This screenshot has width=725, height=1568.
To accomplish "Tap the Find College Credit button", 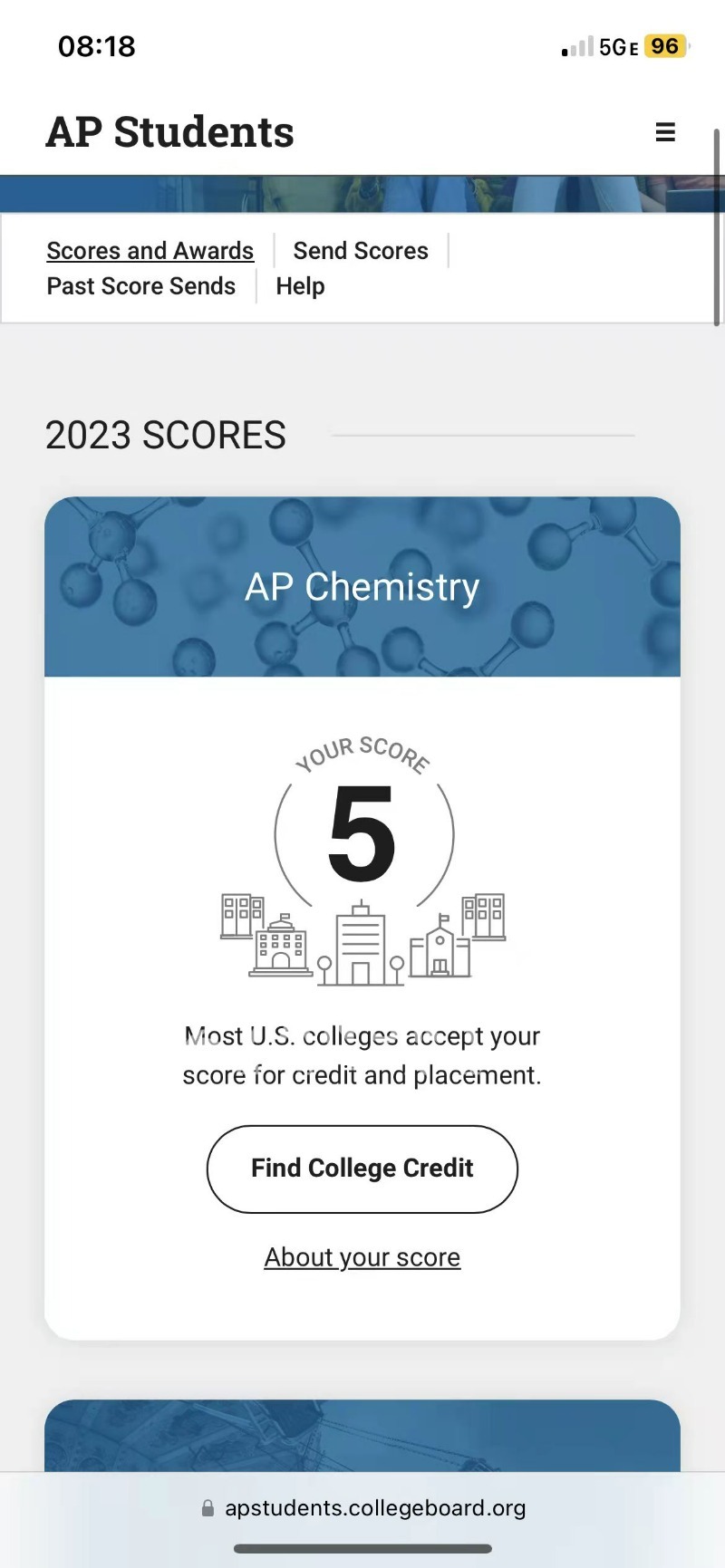I will 362,1169.
